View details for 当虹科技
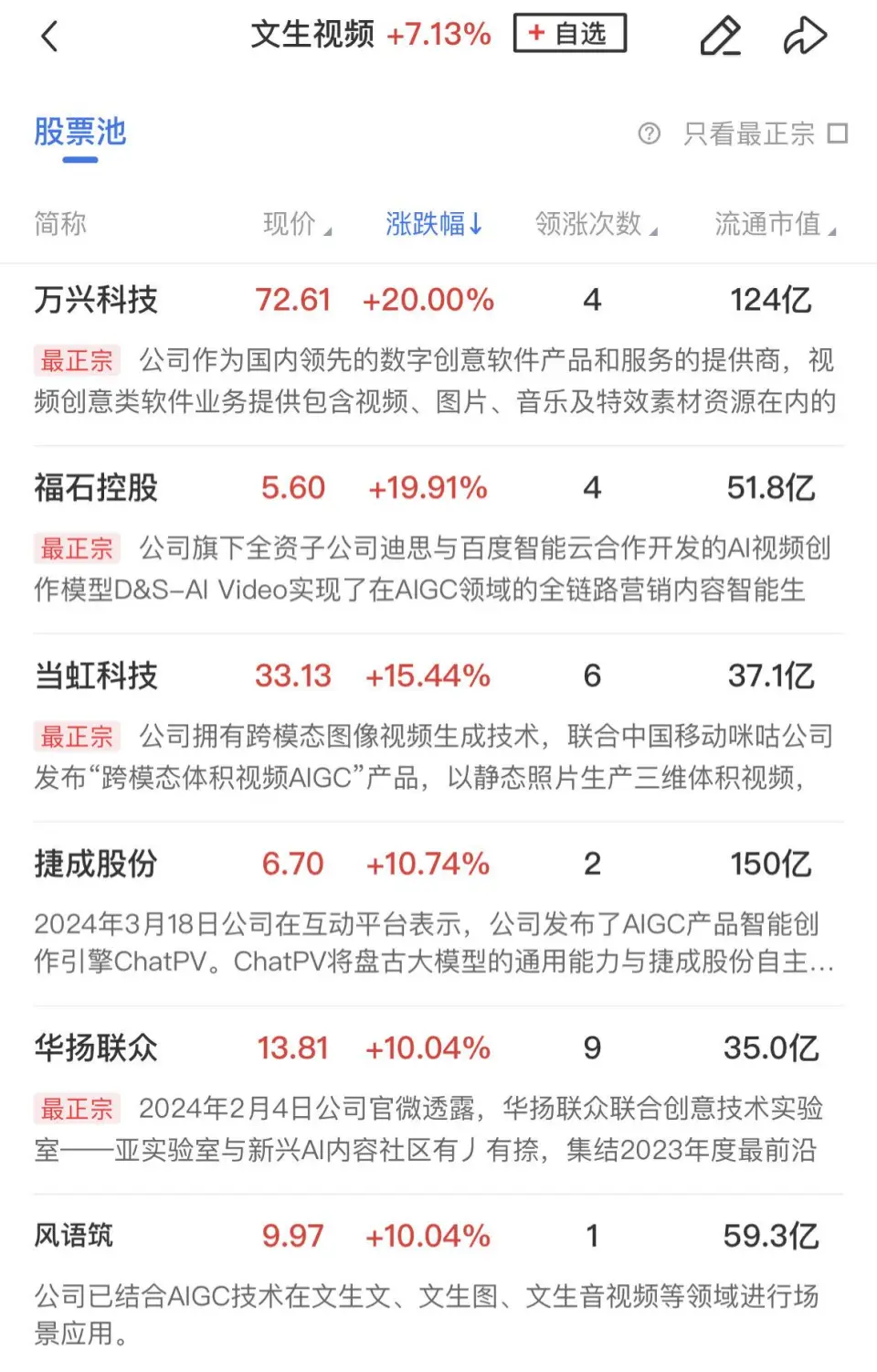This screenshot has width=877, height=1372. click(96, 676)
